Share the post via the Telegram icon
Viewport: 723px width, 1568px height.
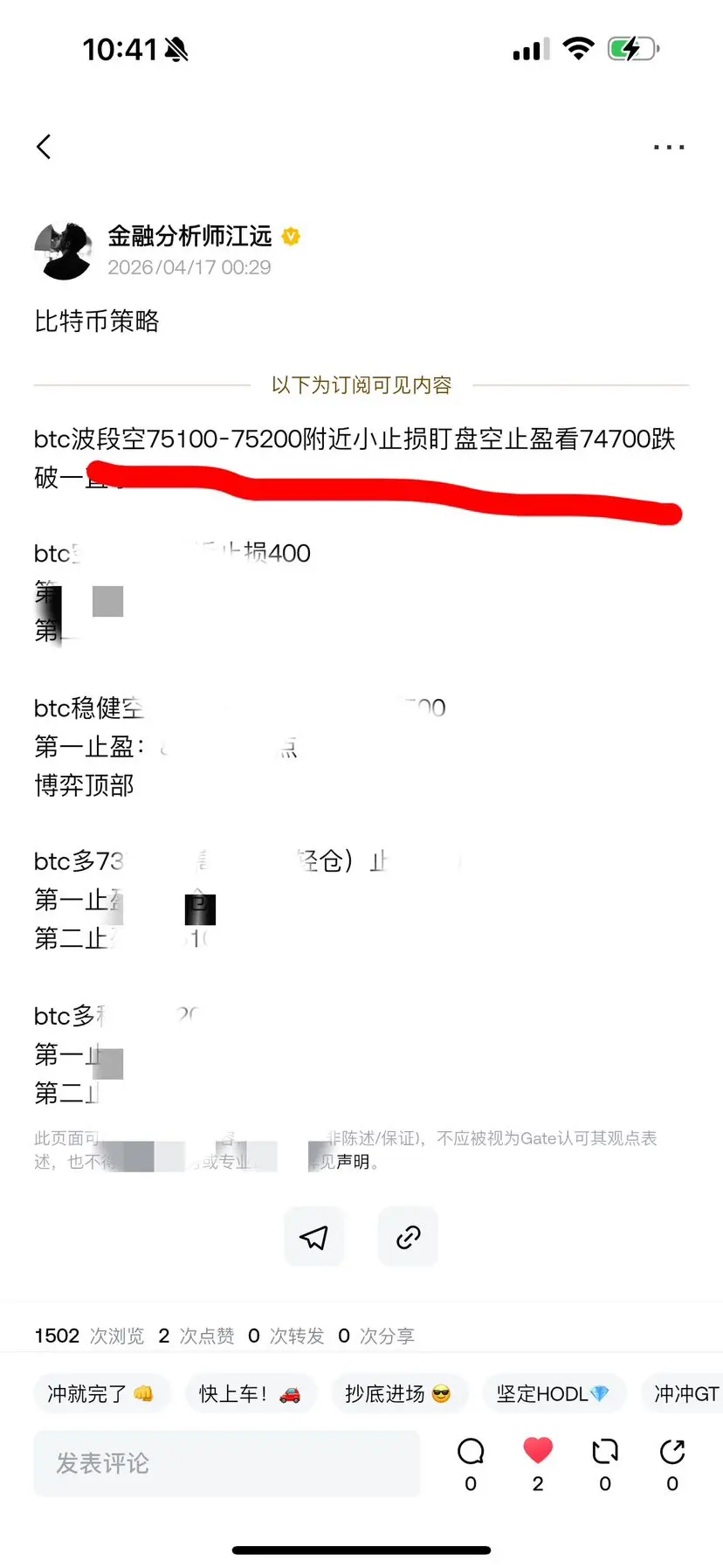(x=313, y=1236)
